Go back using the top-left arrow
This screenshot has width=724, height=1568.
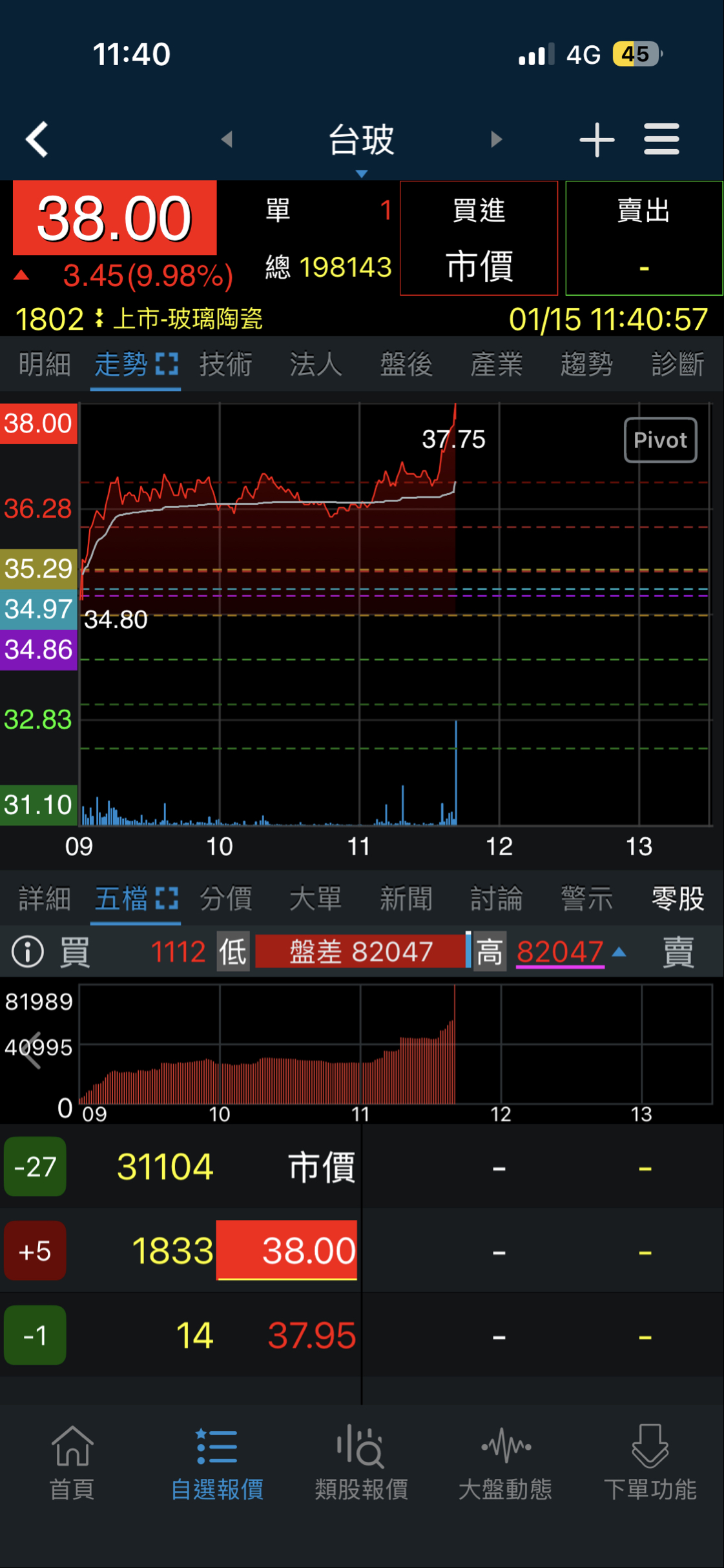pos(37,139)
